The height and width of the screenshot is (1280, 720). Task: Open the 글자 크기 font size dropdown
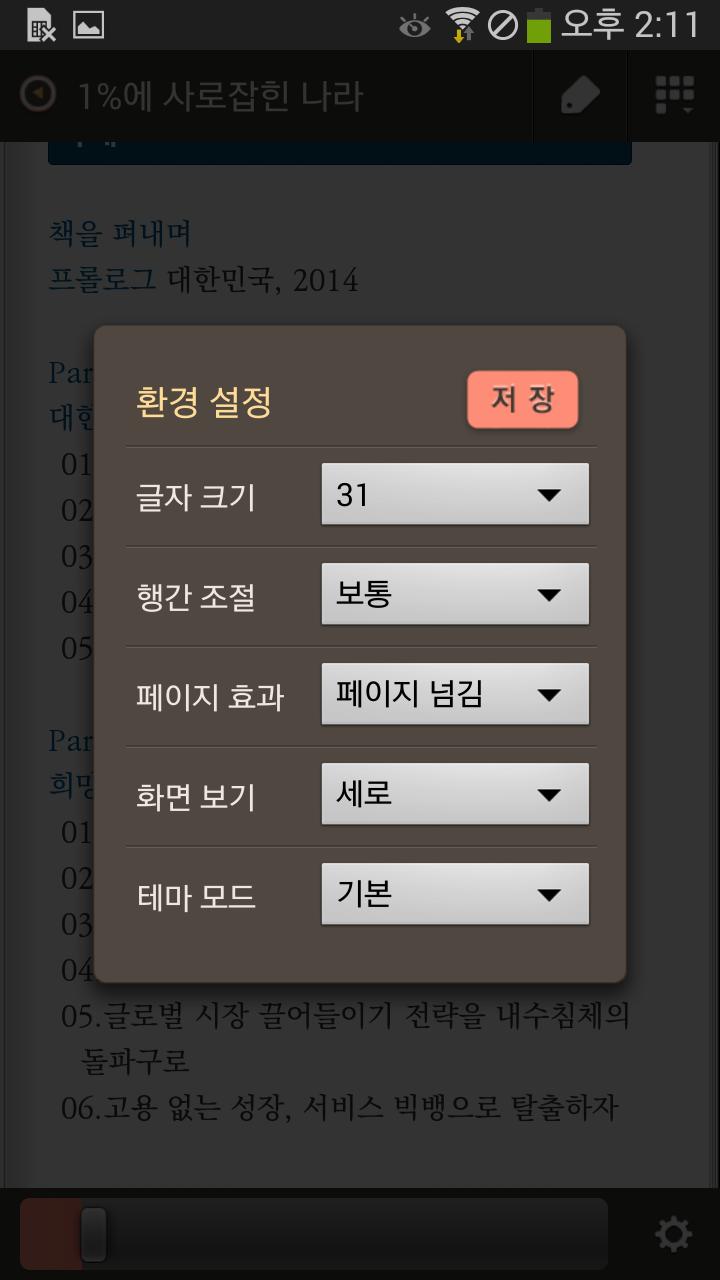[x=455, y=494]
